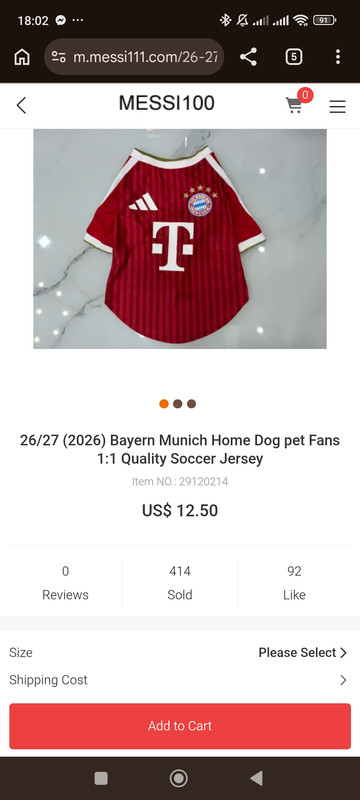Jump to the second product image dot
This screenshot has height=800, width=360.
click(x=177, y=404)
